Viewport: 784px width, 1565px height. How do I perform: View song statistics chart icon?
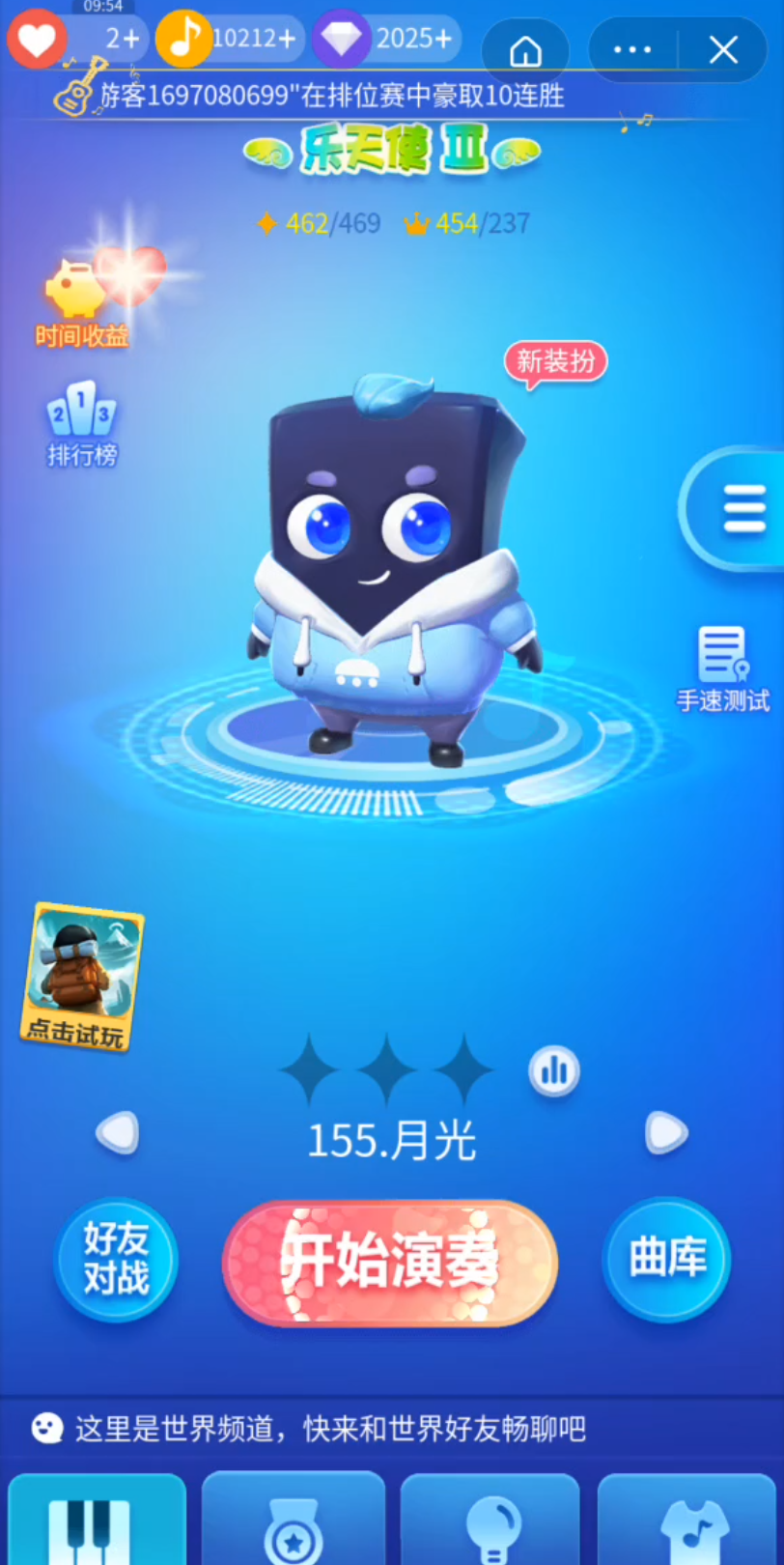coord(554,1070)
